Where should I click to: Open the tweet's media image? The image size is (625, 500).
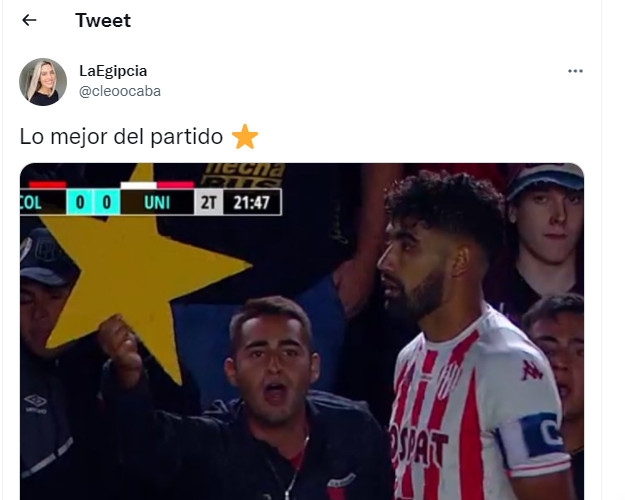(x=301, y=330)
